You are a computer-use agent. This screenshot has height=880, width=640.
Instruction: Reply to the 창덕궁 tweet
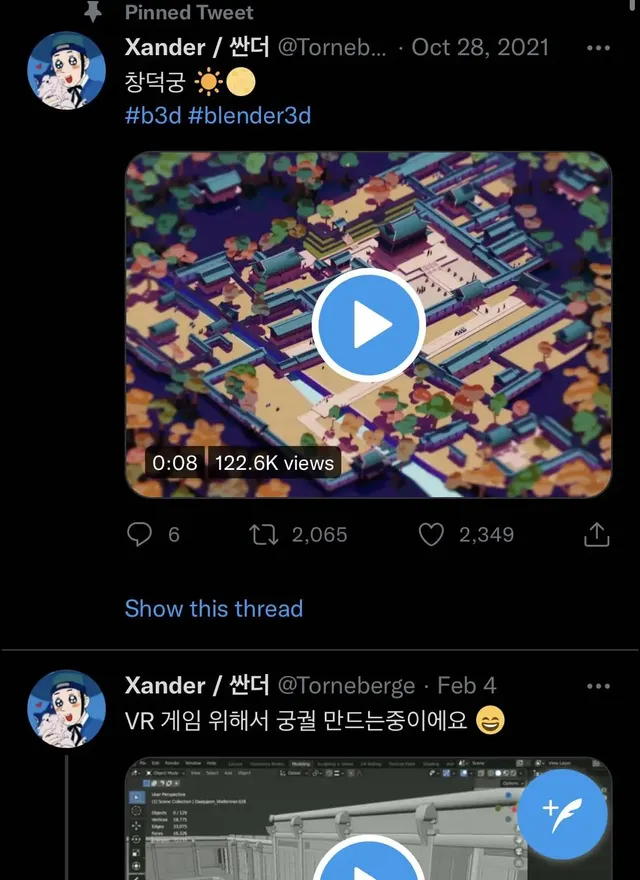pos(140,535)
